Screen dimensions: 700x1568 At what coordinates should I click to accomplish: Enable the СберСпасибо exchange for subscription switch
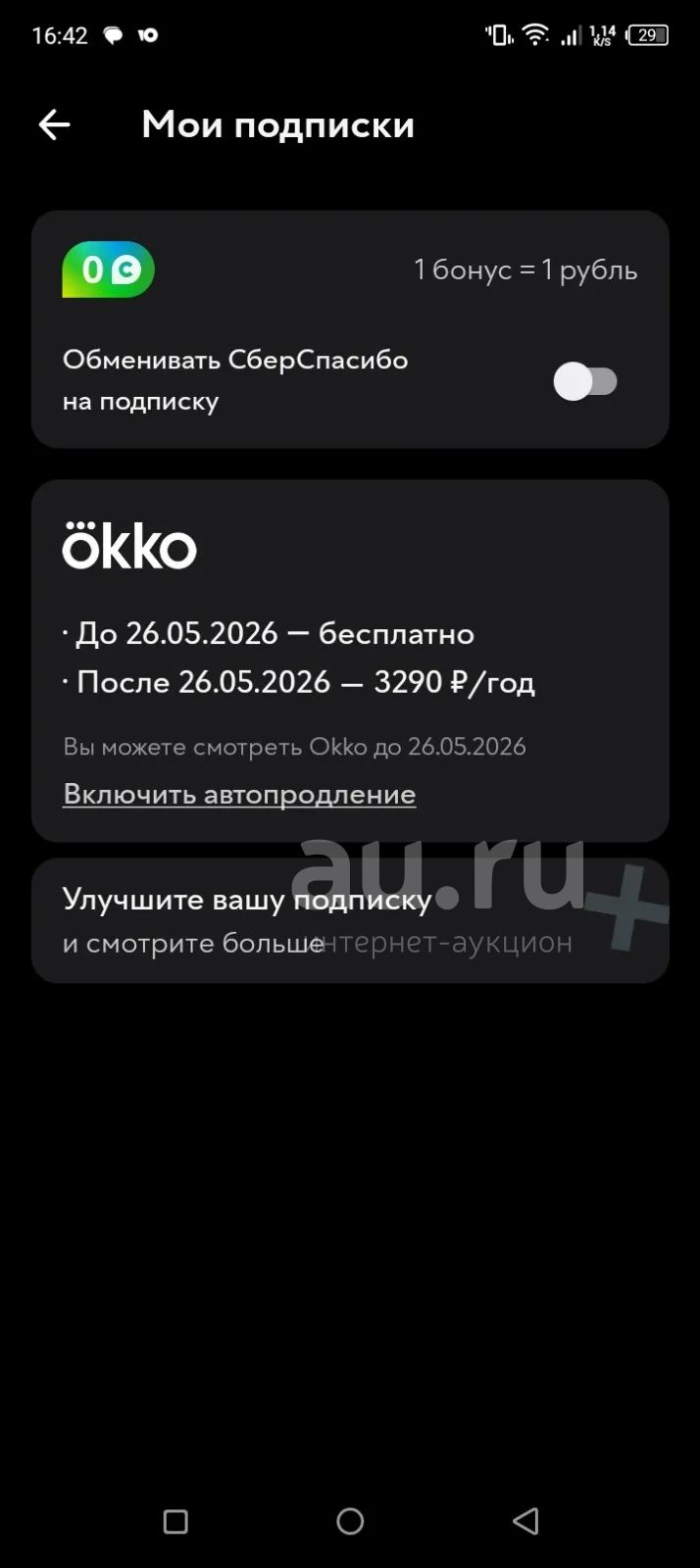pyautogui.click(x=585, y=381)
